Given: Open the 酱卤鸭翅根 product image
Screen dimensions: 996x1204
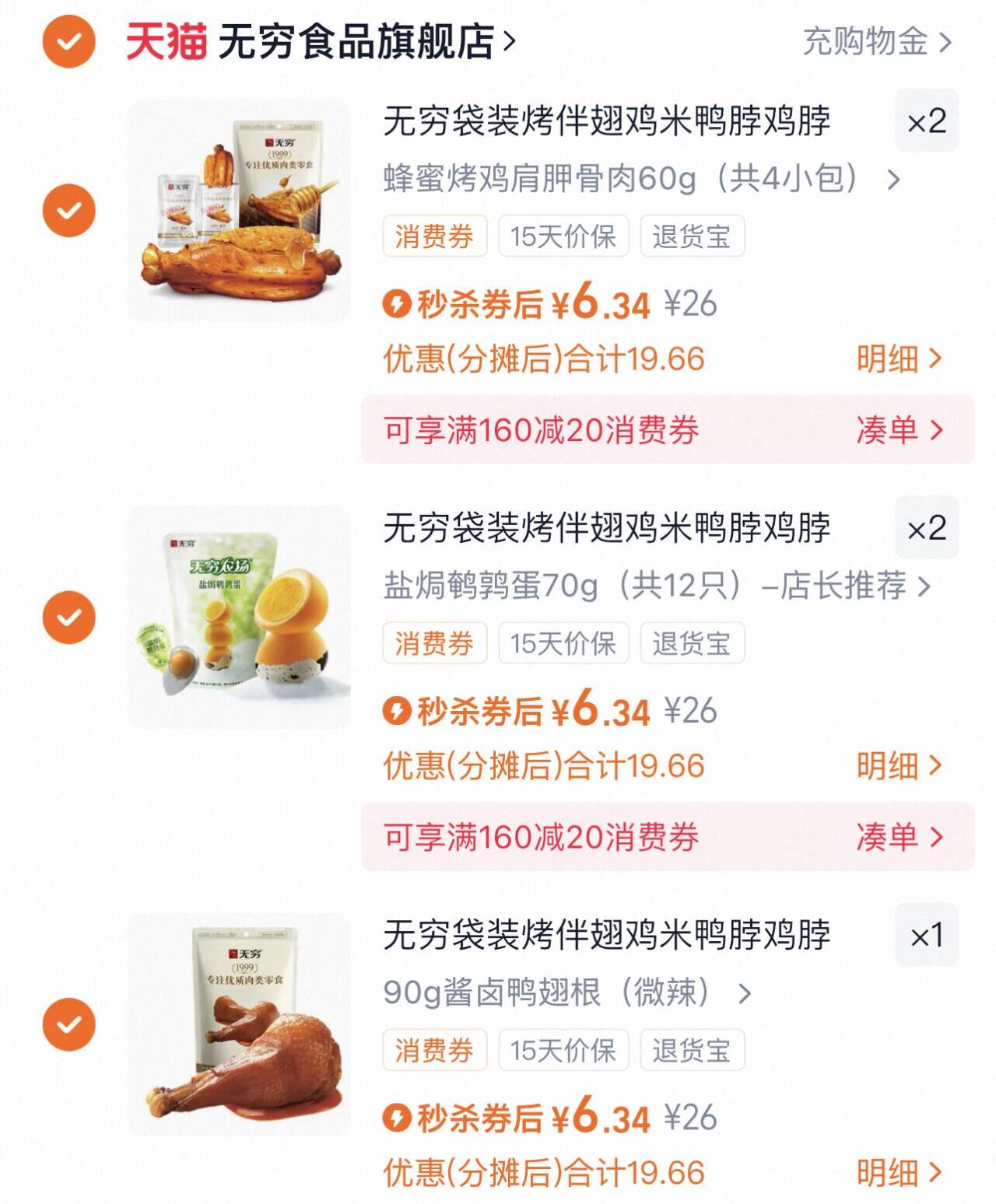Looking at the screenshot, I should point(239,1024).
